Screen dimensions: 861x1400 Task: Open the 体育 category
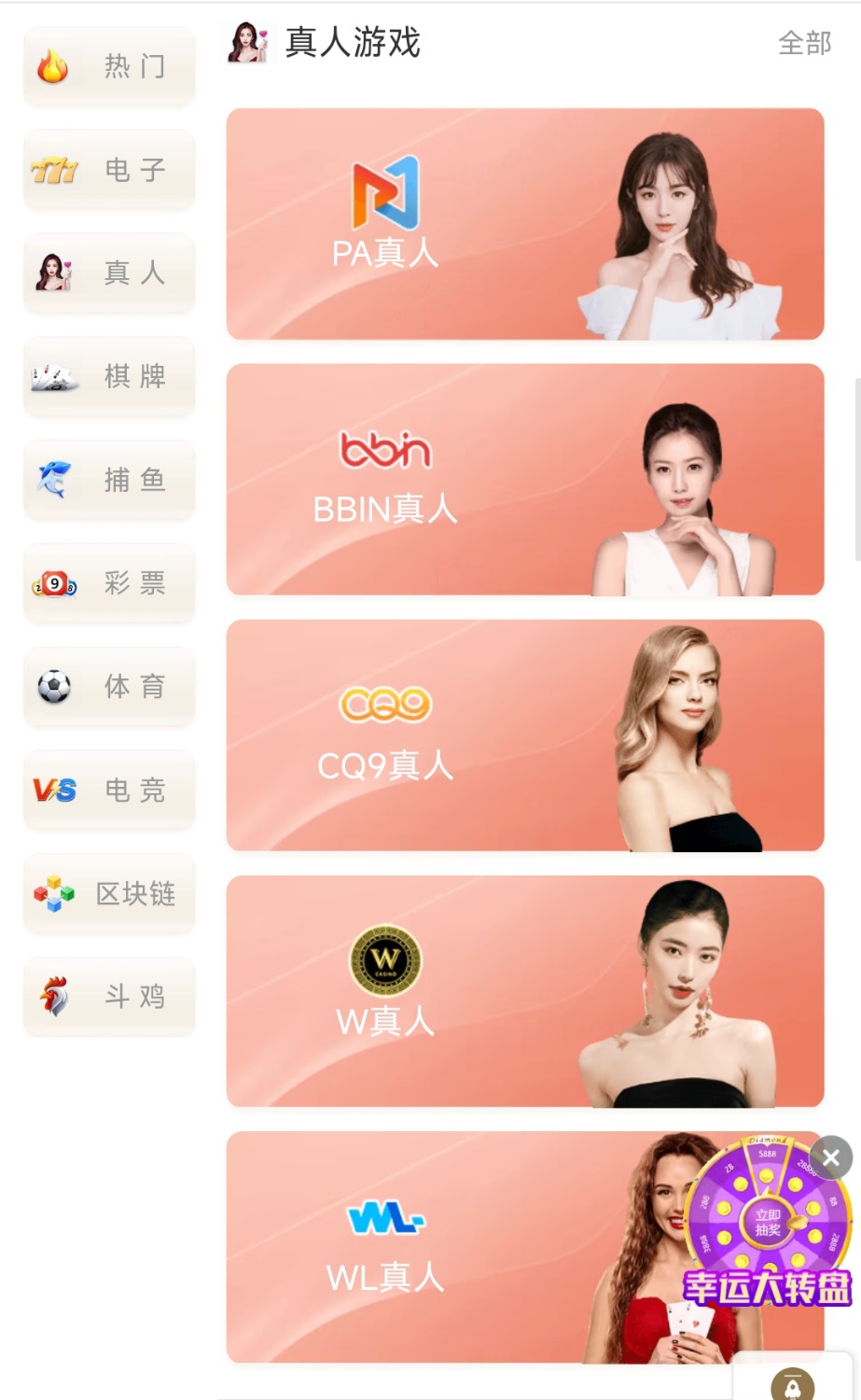(109, 687)
